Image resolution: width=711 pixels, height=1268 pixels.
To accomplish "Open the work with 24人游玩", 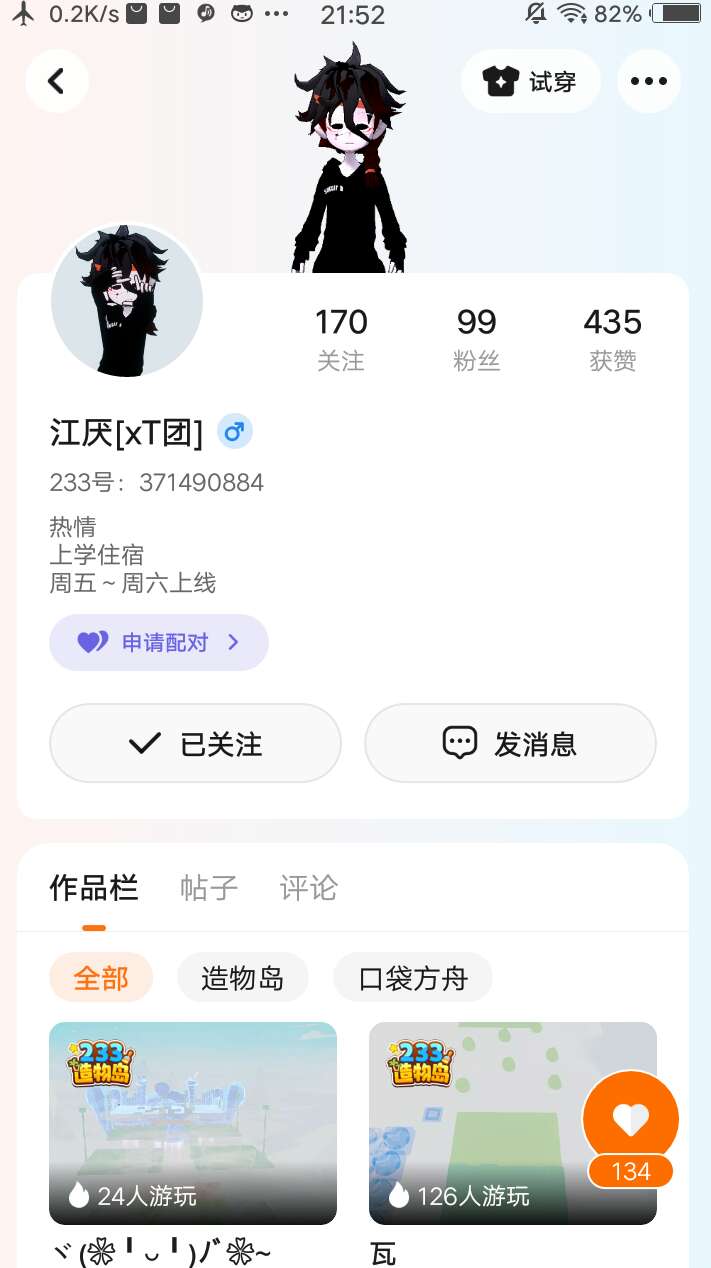I will [x=193, y=1122].
